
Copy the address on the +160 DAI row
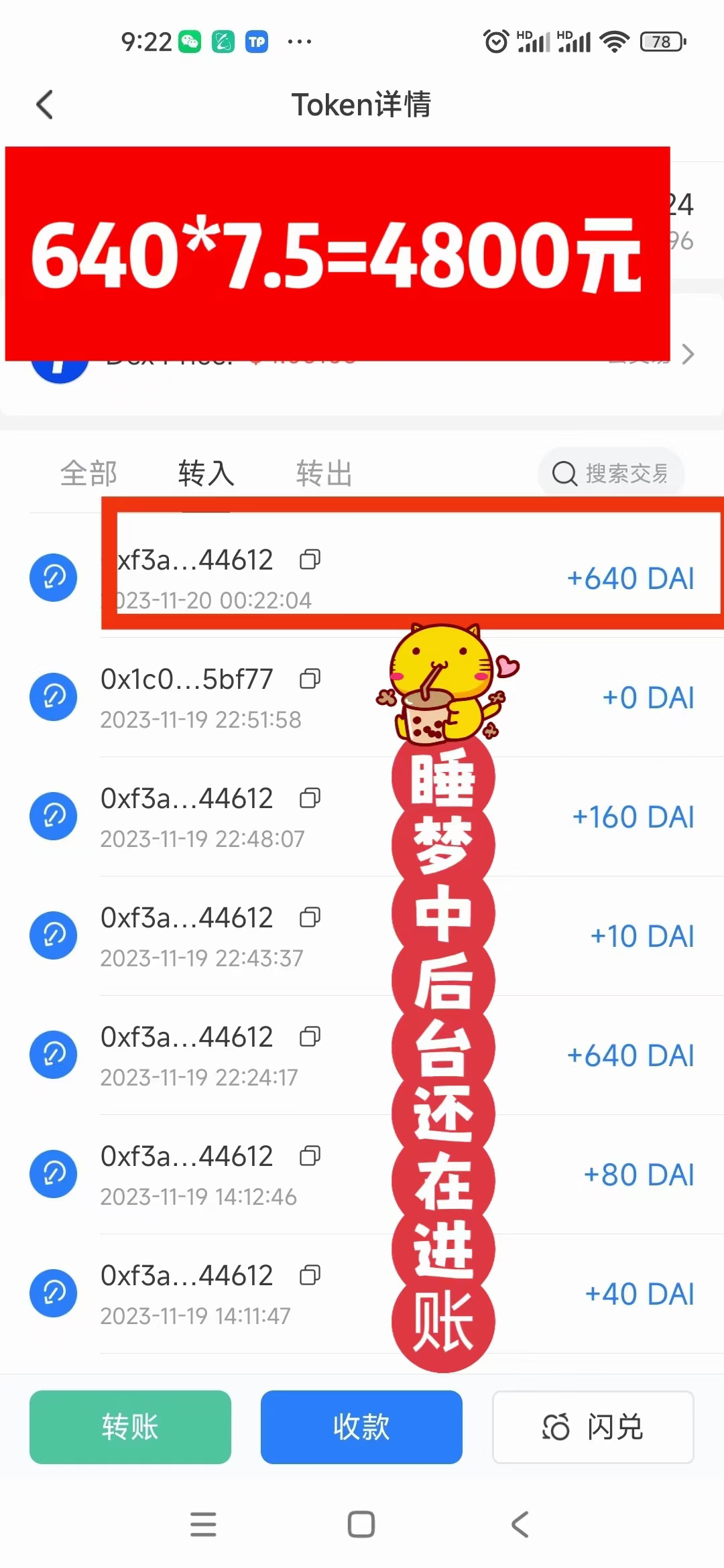click(x=310, y=798)
